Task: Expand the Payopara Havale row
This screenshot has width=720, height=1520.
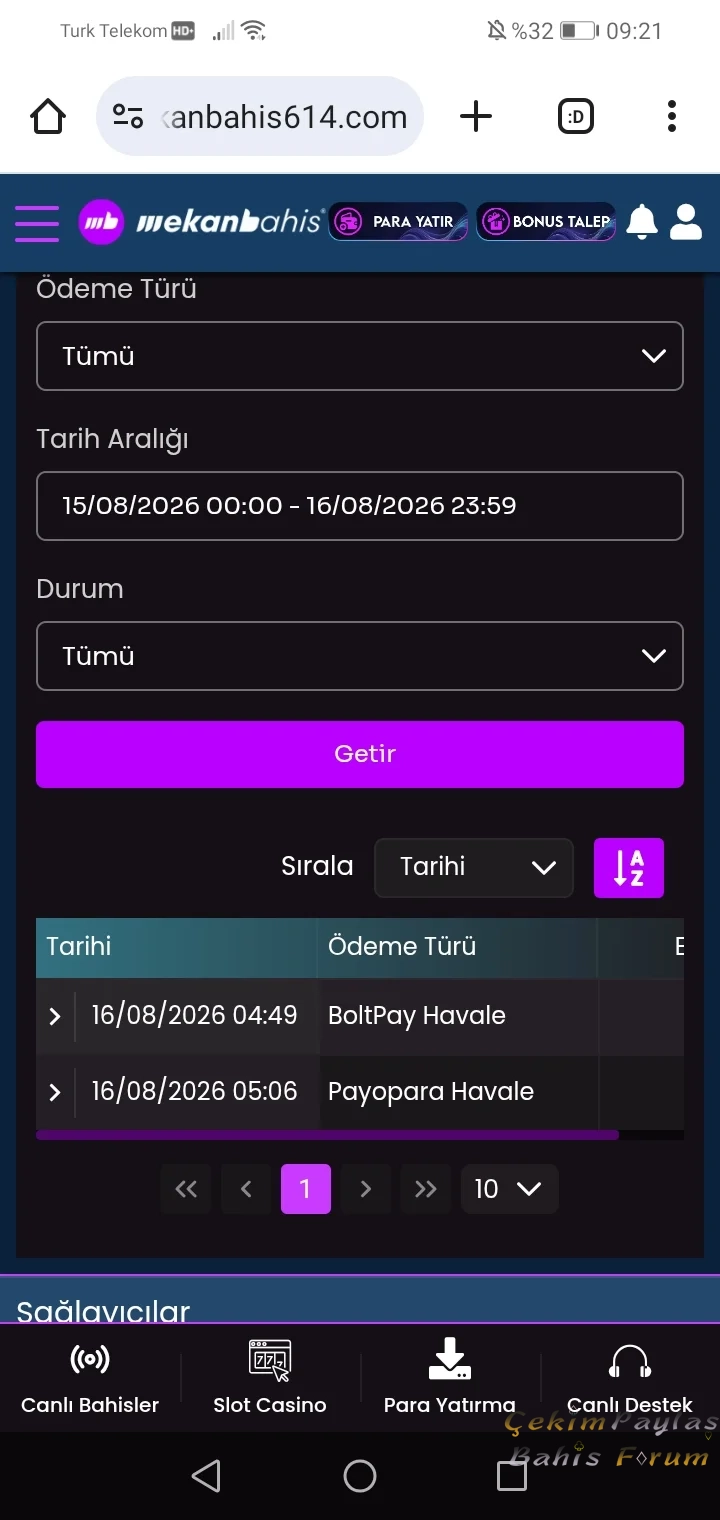Action: click(x=55, y=1092)
